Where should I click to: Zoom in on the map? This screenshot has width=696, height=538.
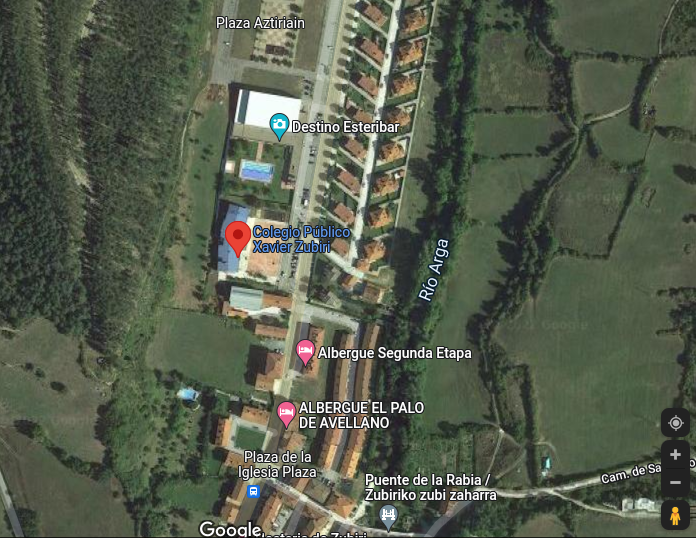coord(675,455)
